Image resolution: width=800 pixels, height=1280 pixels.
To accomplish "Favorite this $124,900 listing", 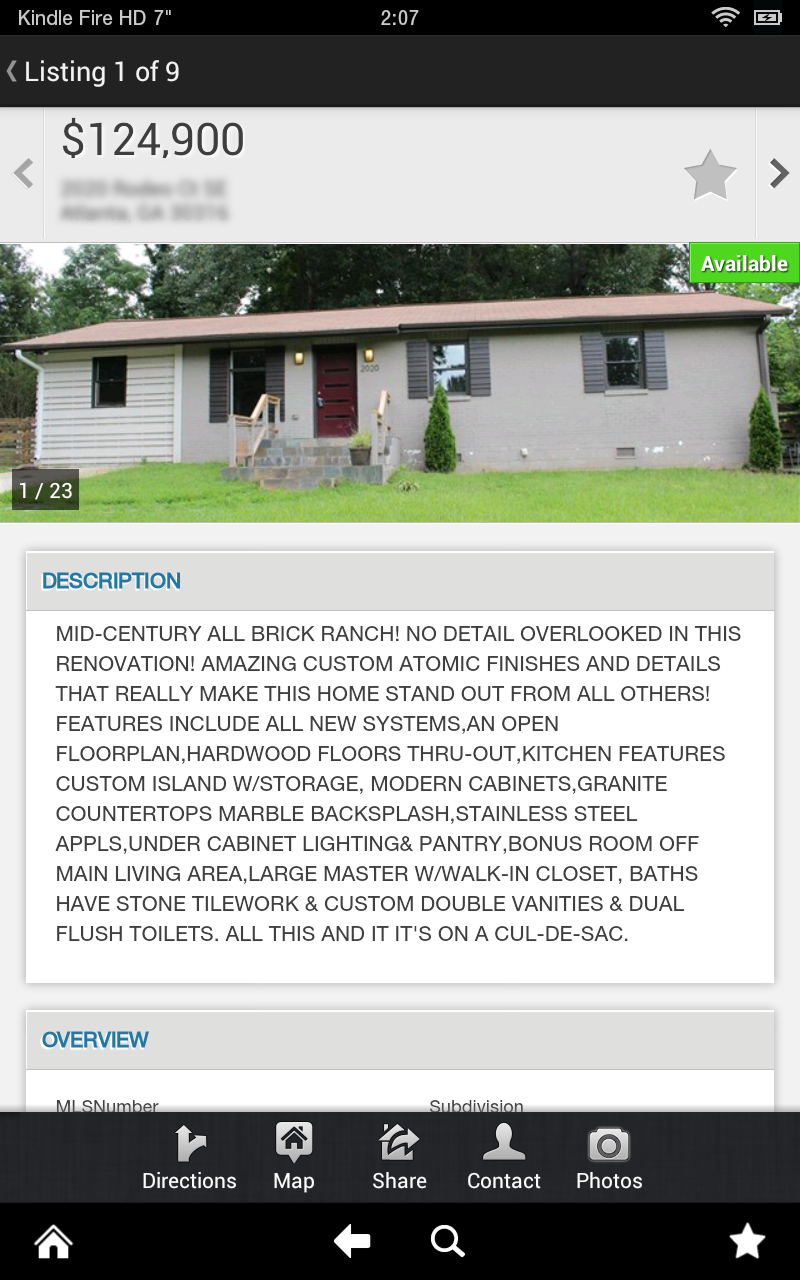I will pos(710,176).
